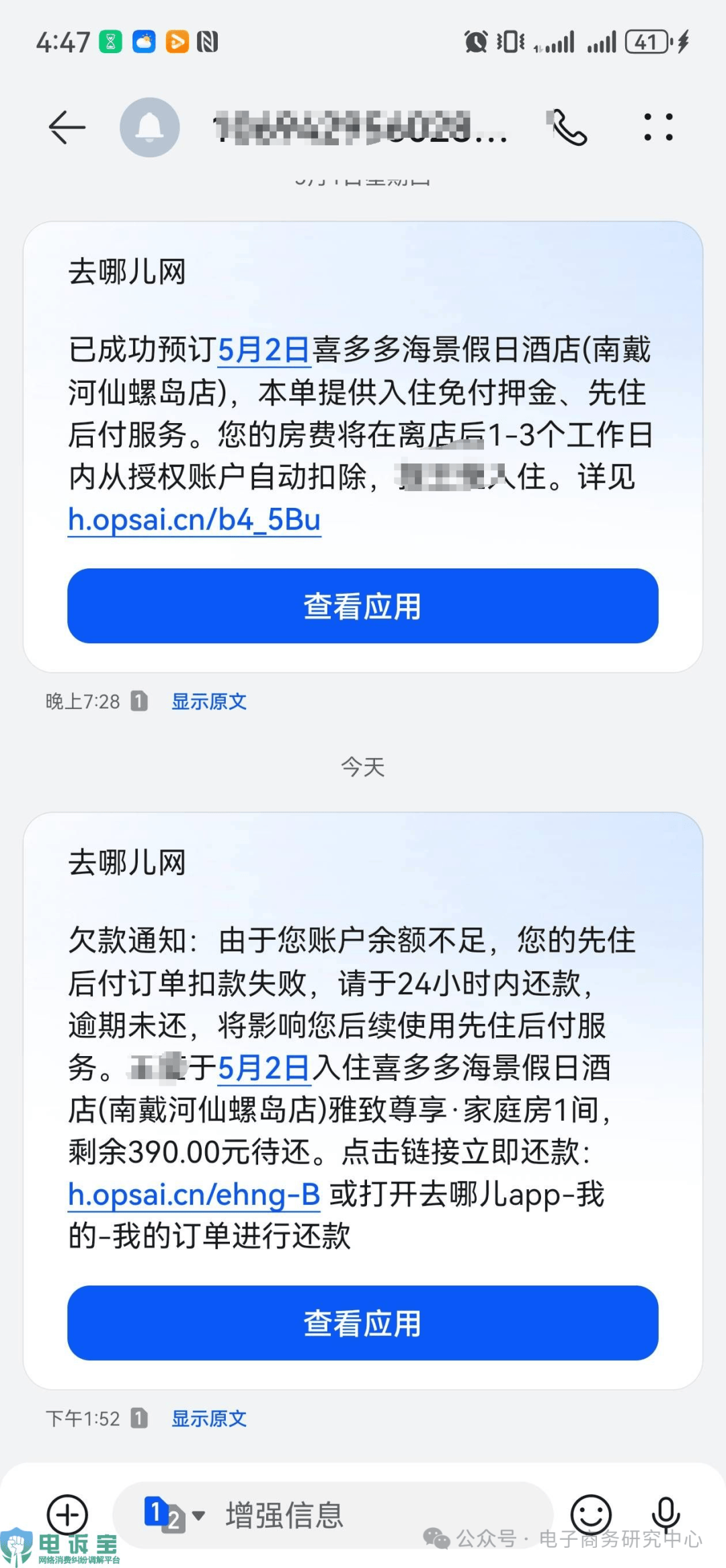Image resolution: width=726 pixels, height=1568 pixels.
Task: Tap 显示原文 for the 晚上7:28 message
Action: click(209, 702)
